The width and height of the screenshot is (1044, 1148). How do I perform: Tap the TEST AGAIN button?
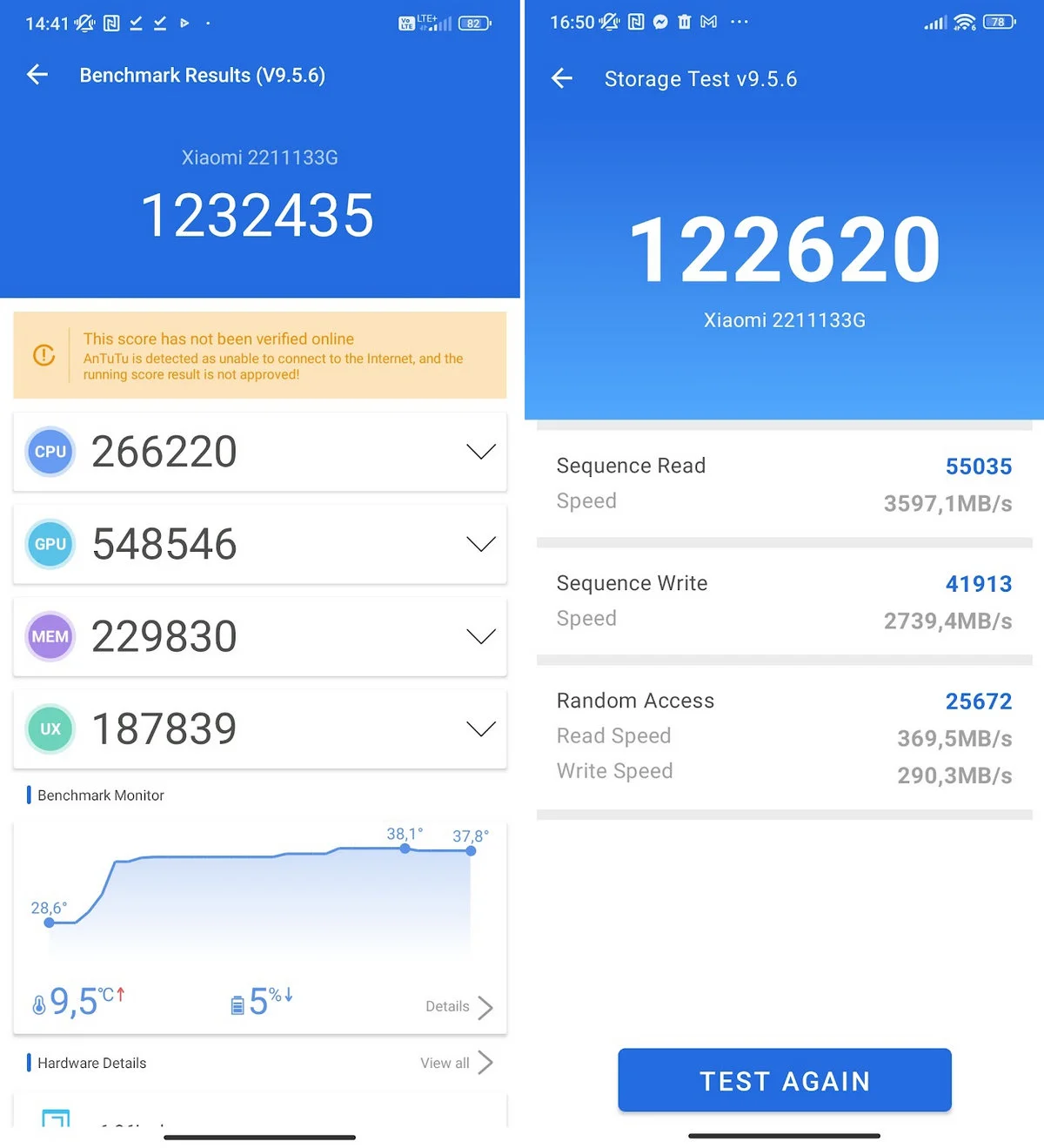pyautogui.click(x=784, y=1080)
